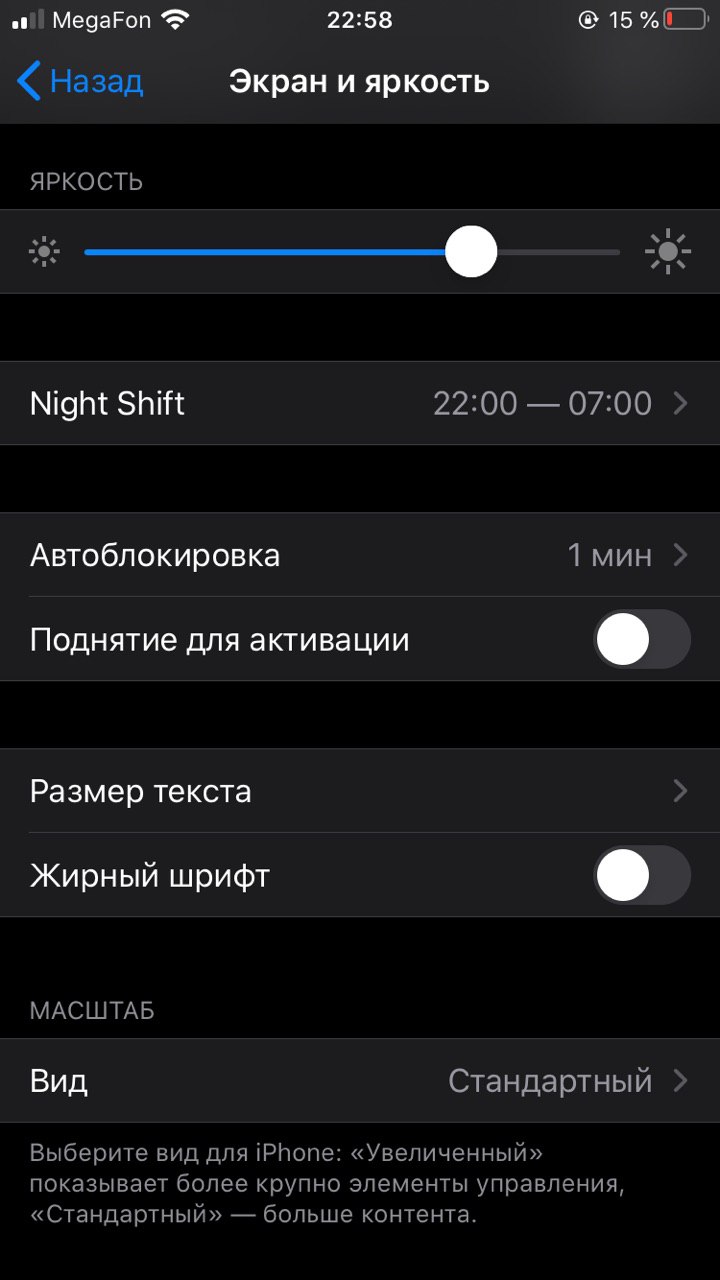Enable Поднятие для активации
This screenshot has width=720, height=1280.
tap(642, 639)
